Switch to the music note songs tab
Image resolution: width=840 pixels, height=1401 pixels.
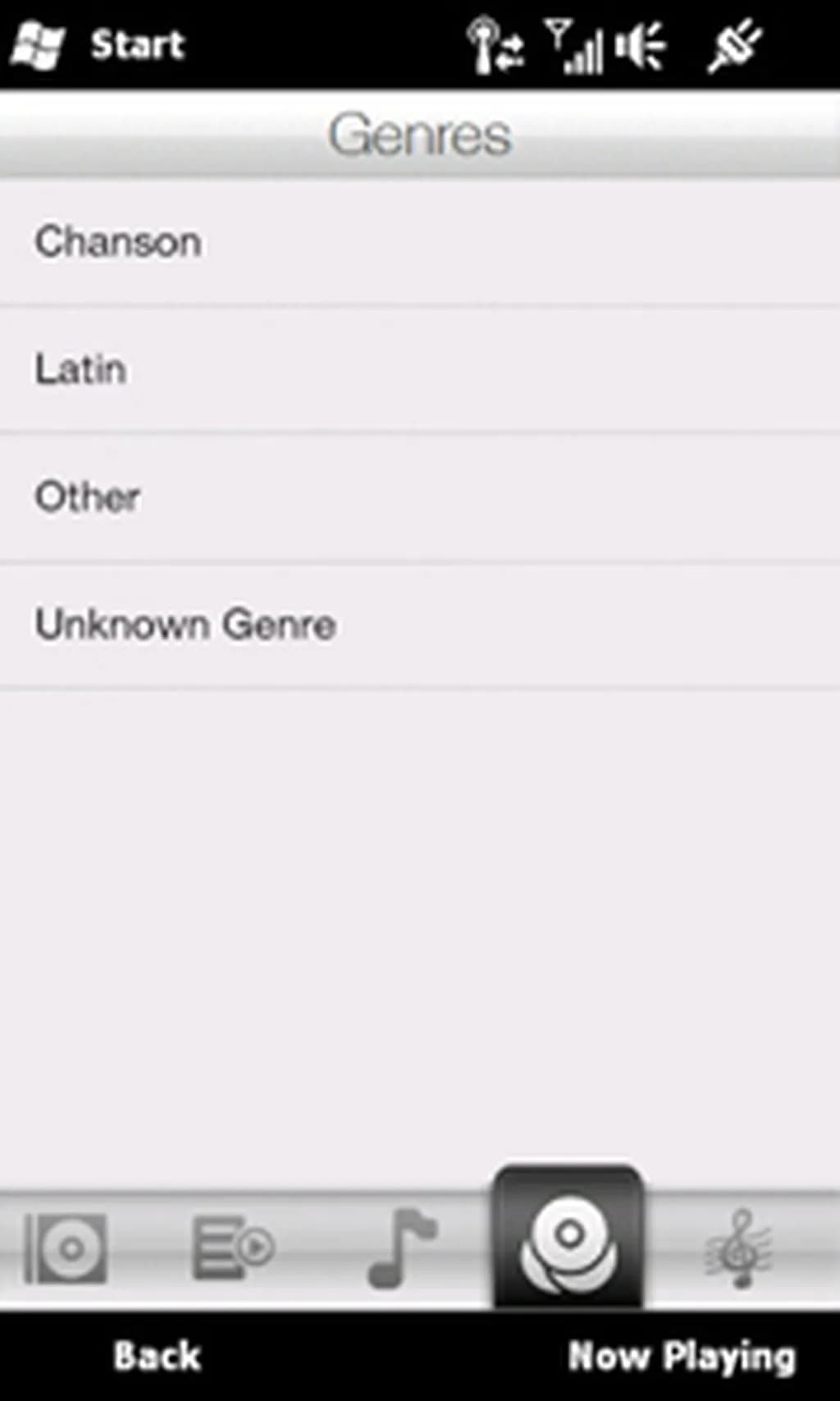[401, 1248]
